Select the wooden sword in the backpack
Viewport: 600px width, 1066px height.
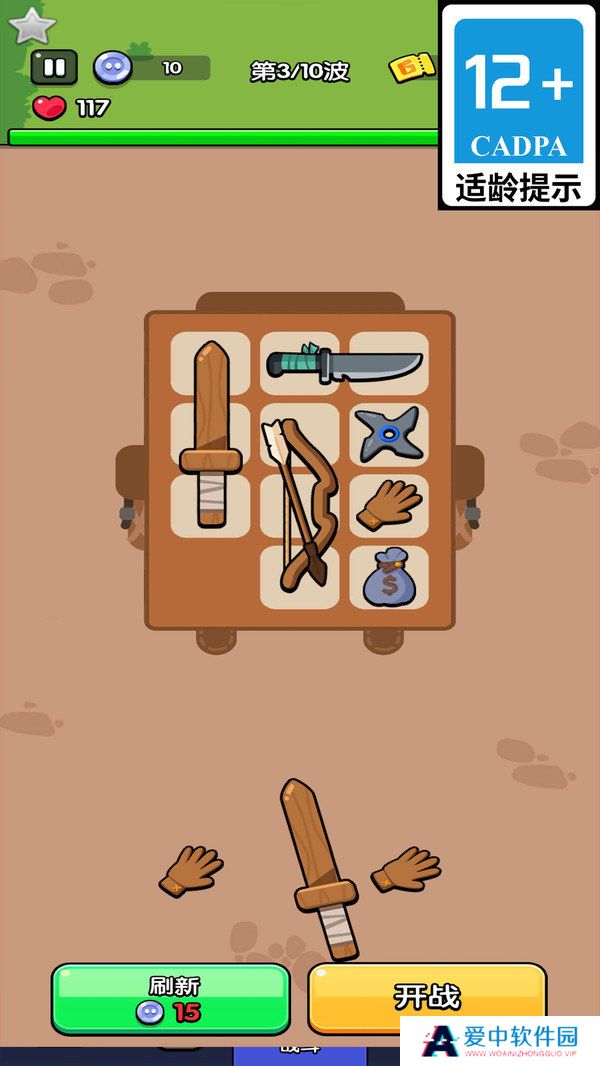211,430
